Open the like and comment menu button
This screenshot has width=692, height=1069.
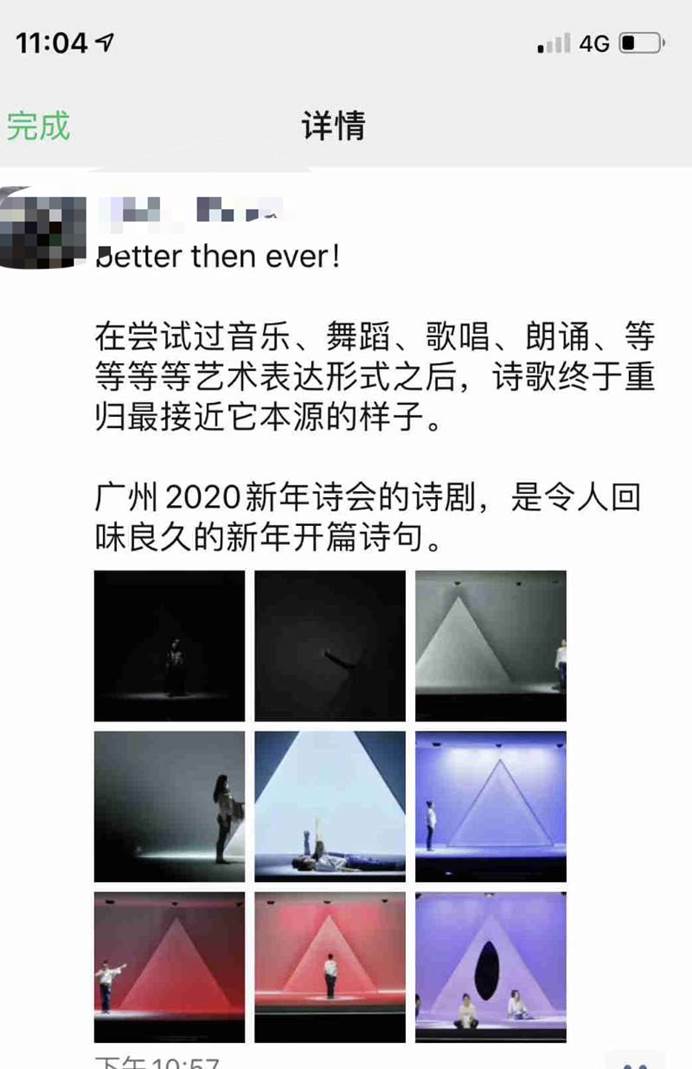(634, 1062)
